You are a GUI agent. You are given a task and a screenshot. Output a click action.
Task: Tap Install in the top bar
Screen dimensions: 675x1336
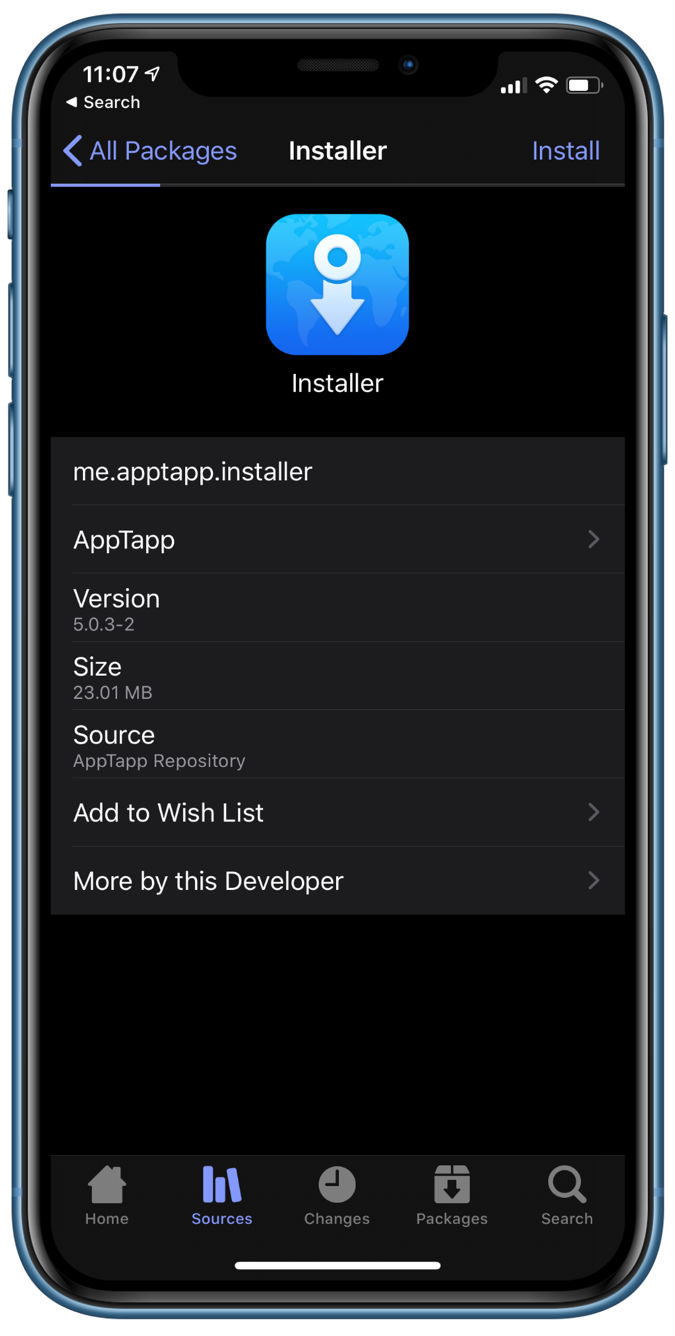click(x=565, y=151)
